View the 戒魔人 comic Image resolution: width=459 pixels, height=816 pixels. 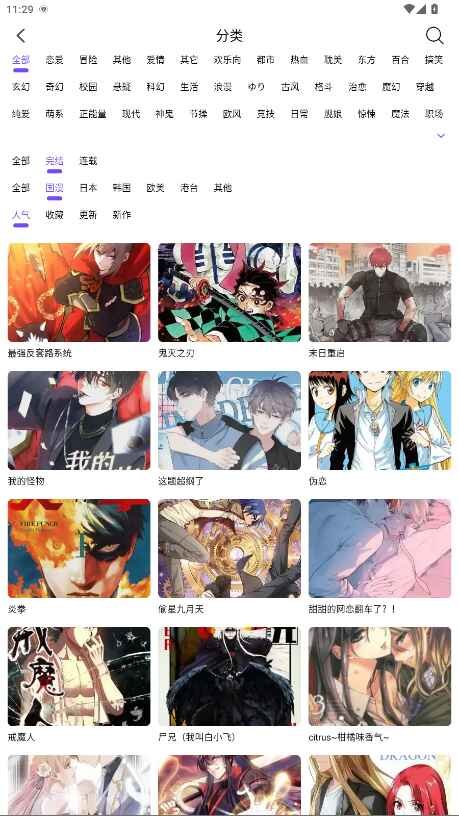79,677
